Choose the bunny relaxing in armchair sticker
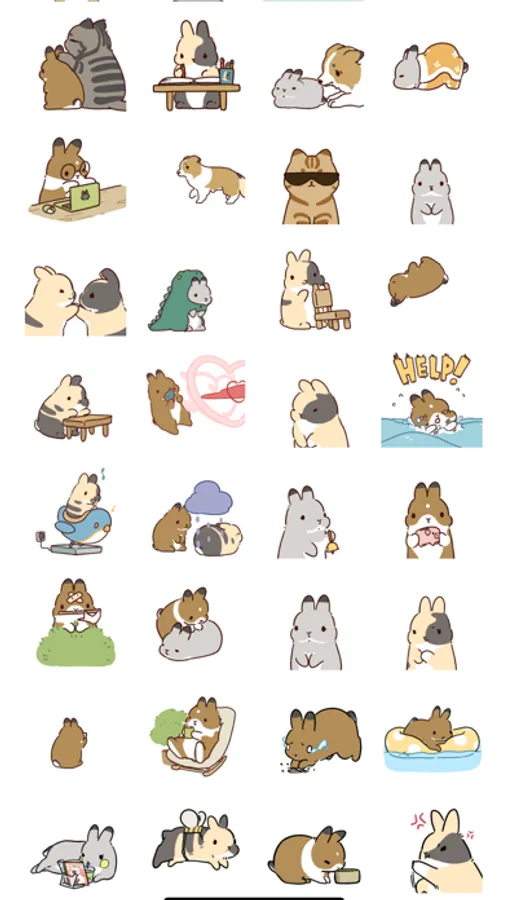The width and height of the screenshot is (507, 900). click(x=195, y=736)
